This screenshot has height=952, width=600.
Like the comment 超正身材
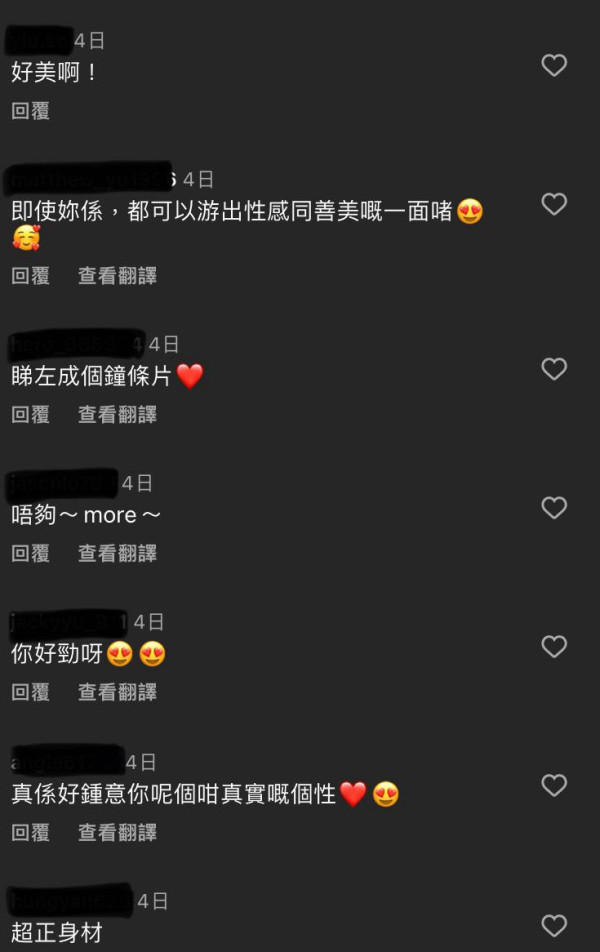[x=554, y=926]
